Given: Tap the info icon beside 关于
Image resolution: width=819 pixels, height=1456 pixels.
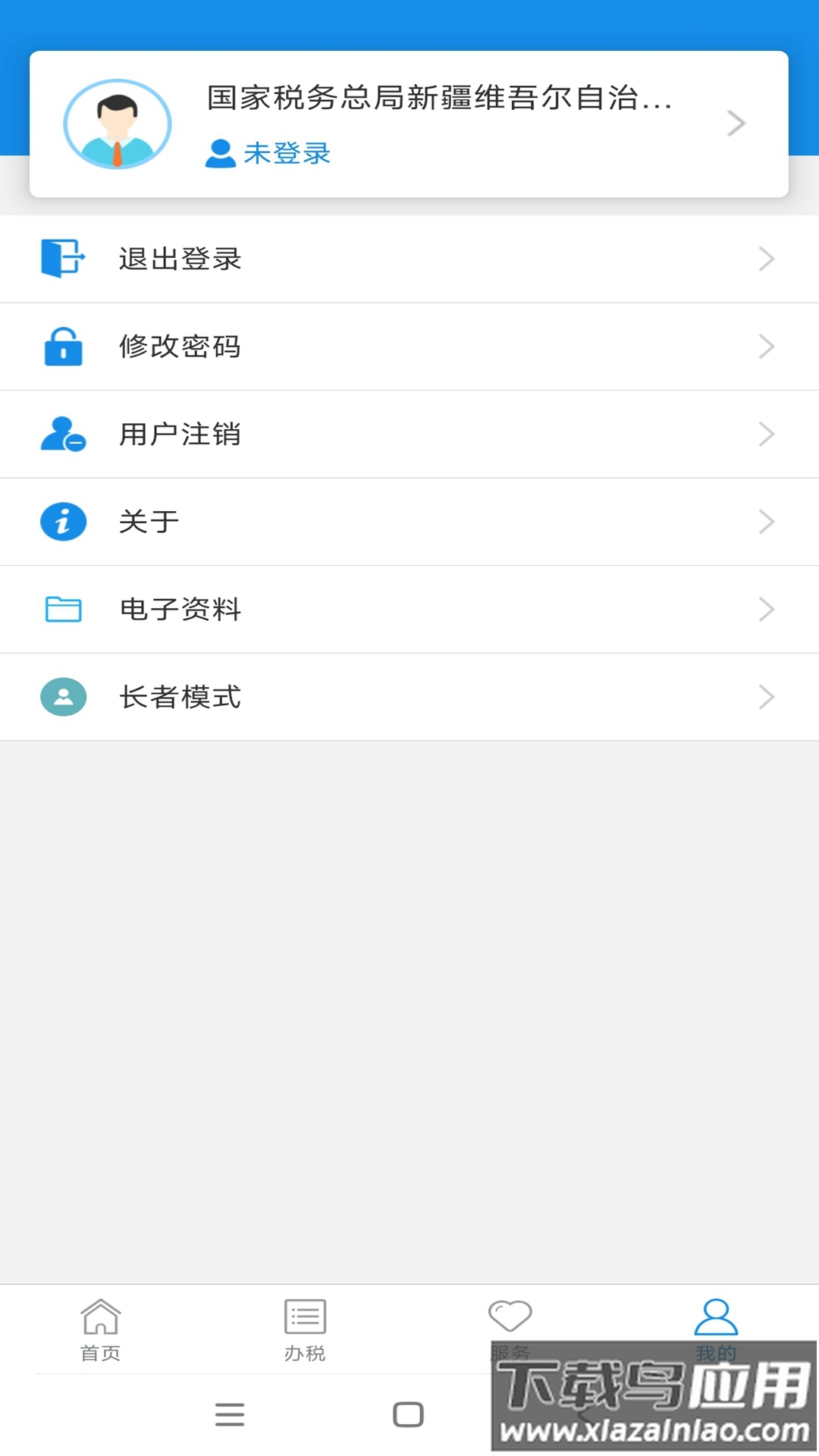Looking at the screenshot, I should pos(64,521).
